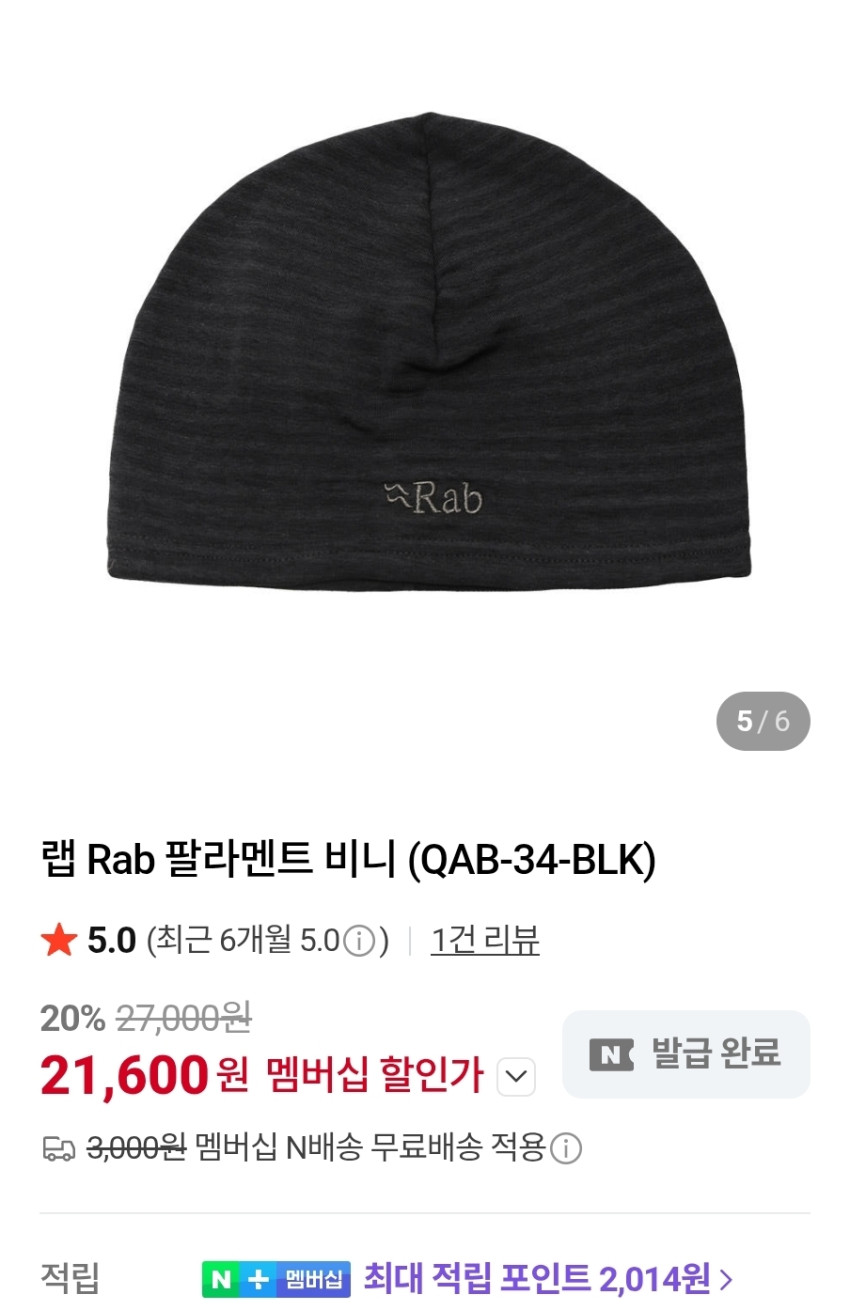The height and width of the screenshot is (1310, 850).
Task: Open the 1건 리뷰 review link
Action: tap(485, 940)
